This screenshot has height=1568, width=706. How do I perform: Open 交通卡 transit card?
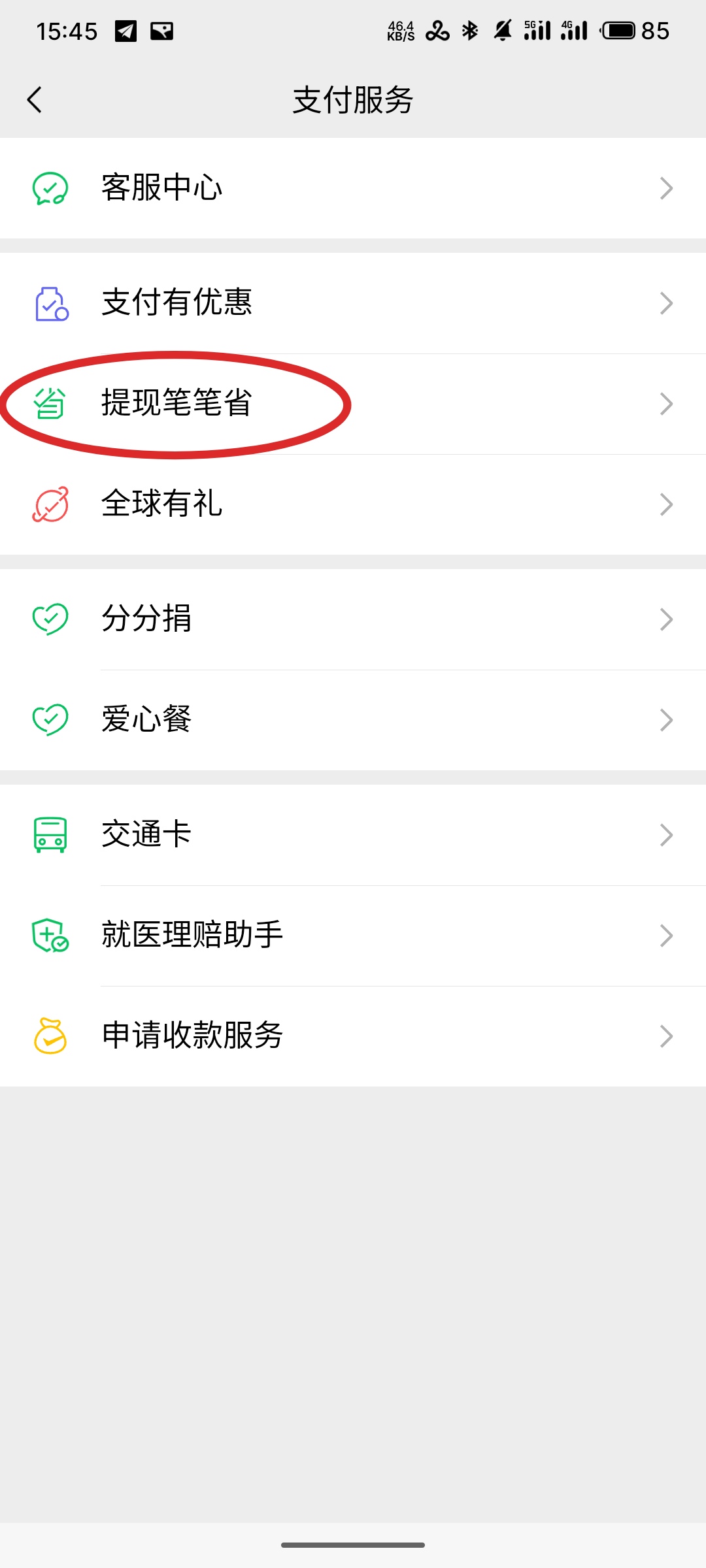tap(353, 835)
